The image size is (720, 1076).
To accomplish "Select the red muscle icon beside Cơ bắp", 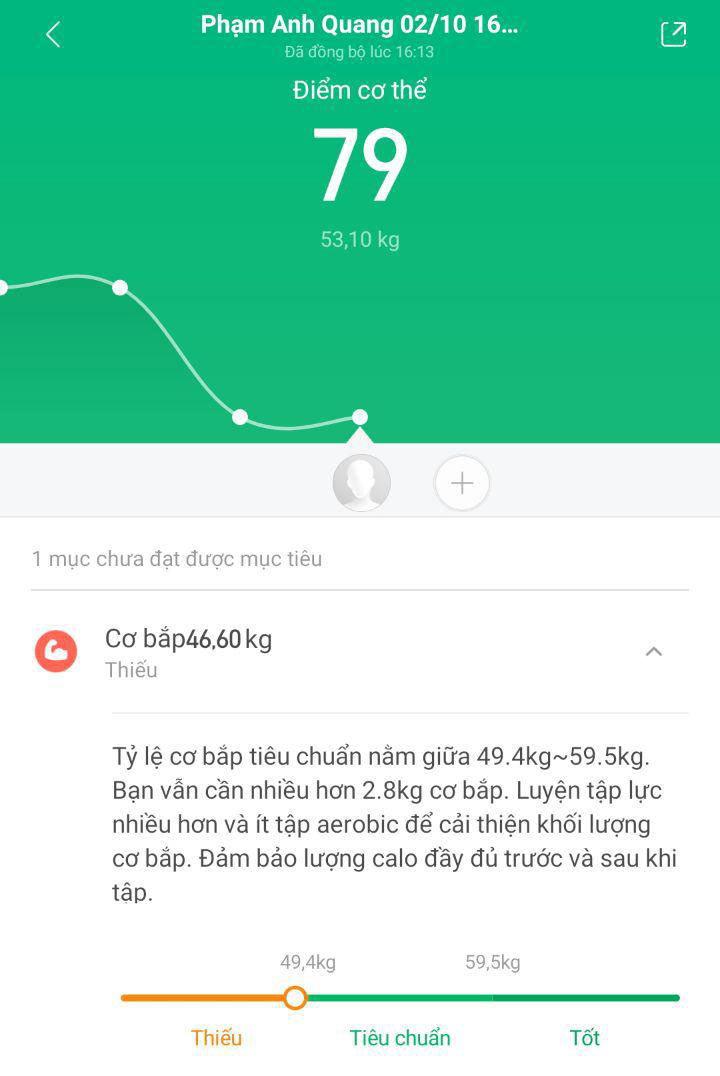I will 55,651.
